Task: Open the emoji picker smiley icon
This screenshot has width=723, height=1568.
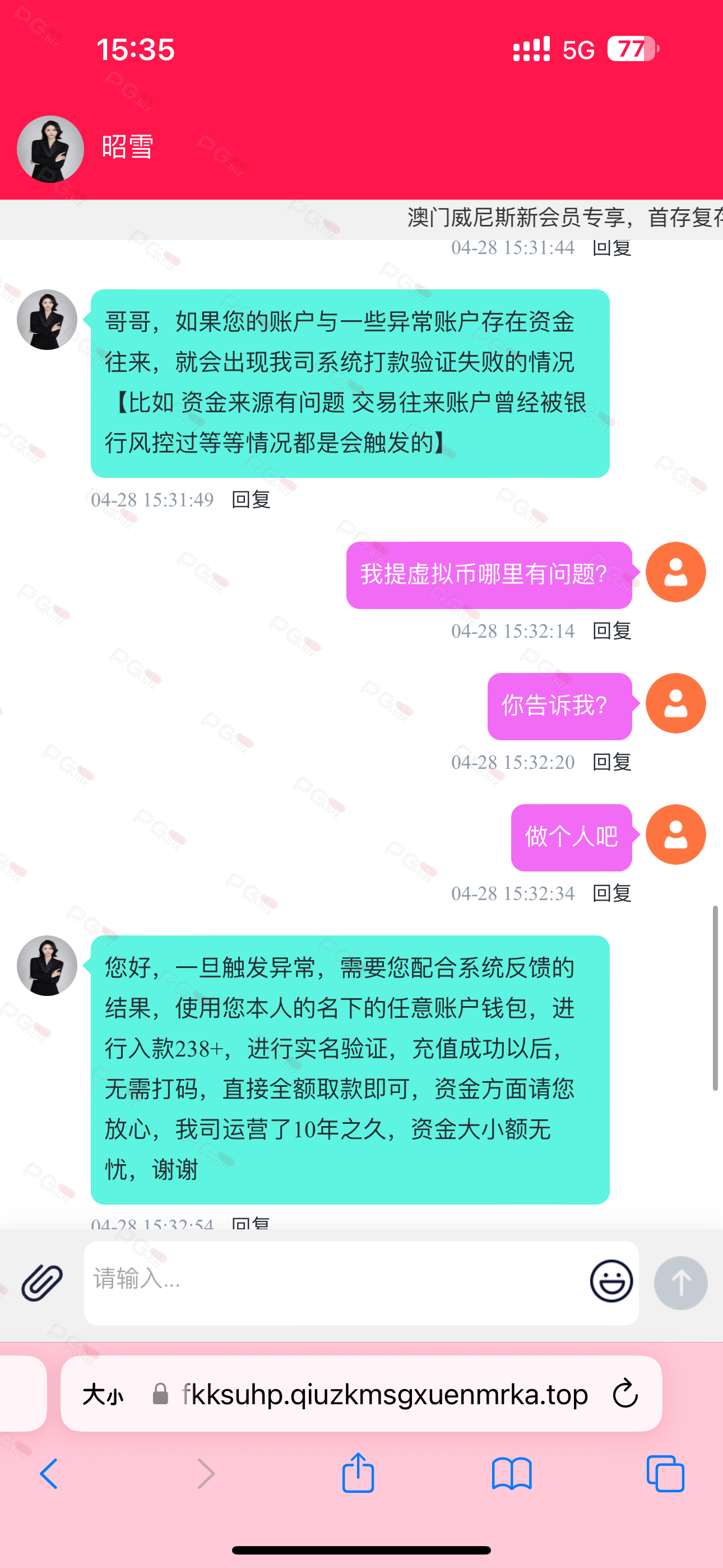Action: coord(611,1281)
